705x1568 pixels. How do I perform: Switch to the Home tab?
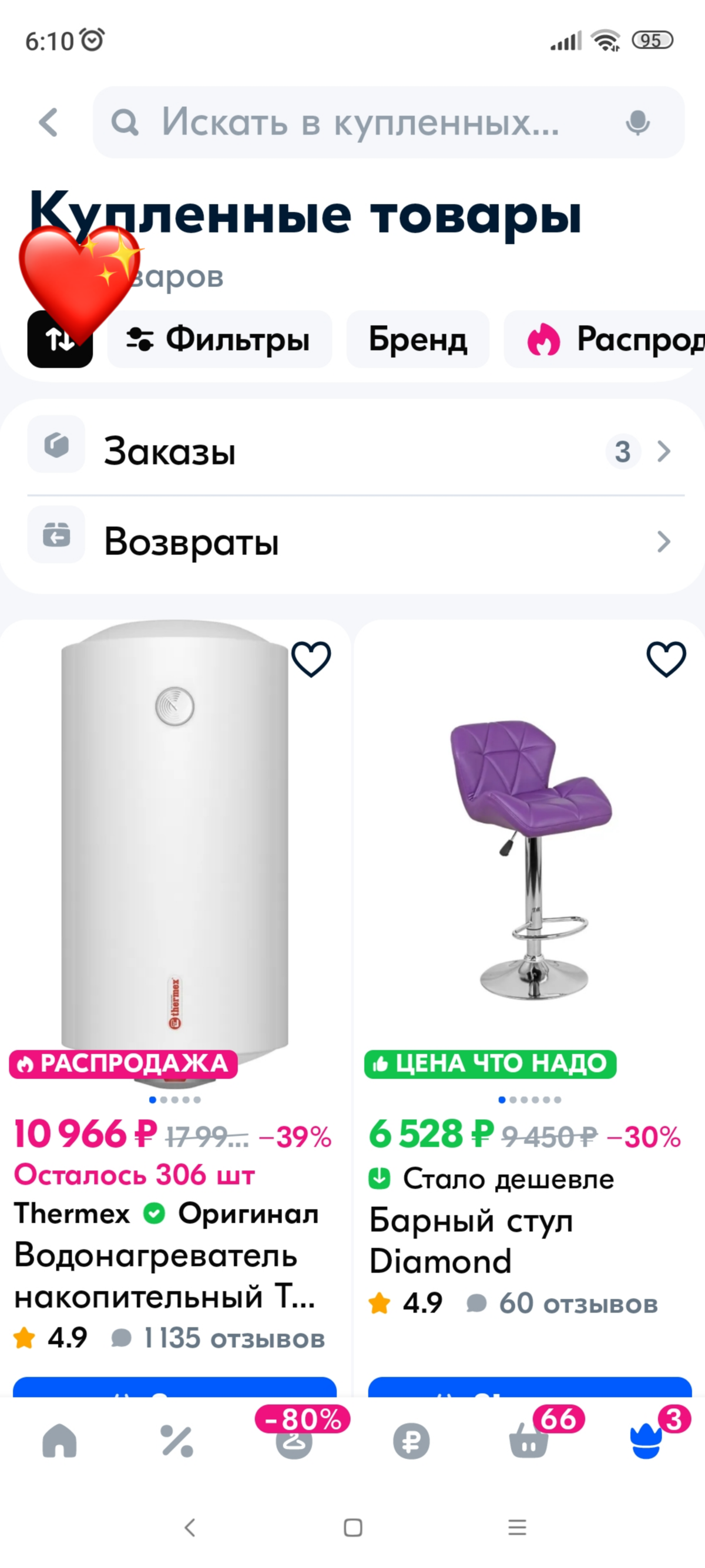pyautogui.click(x=60, y=1441)
